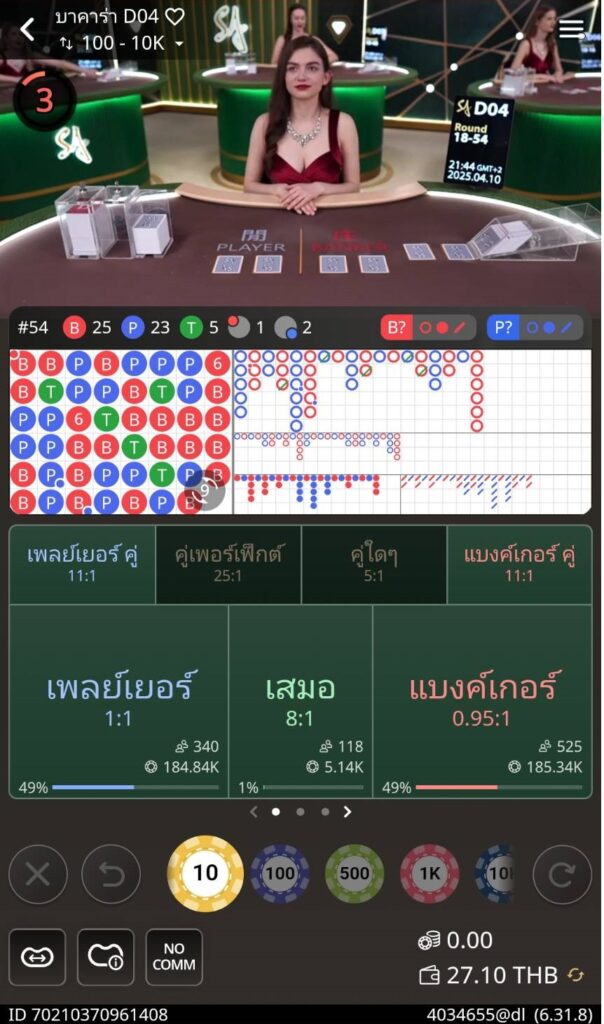
Task: Toggle the NO COMM option
Action: (x=174, y=957)
